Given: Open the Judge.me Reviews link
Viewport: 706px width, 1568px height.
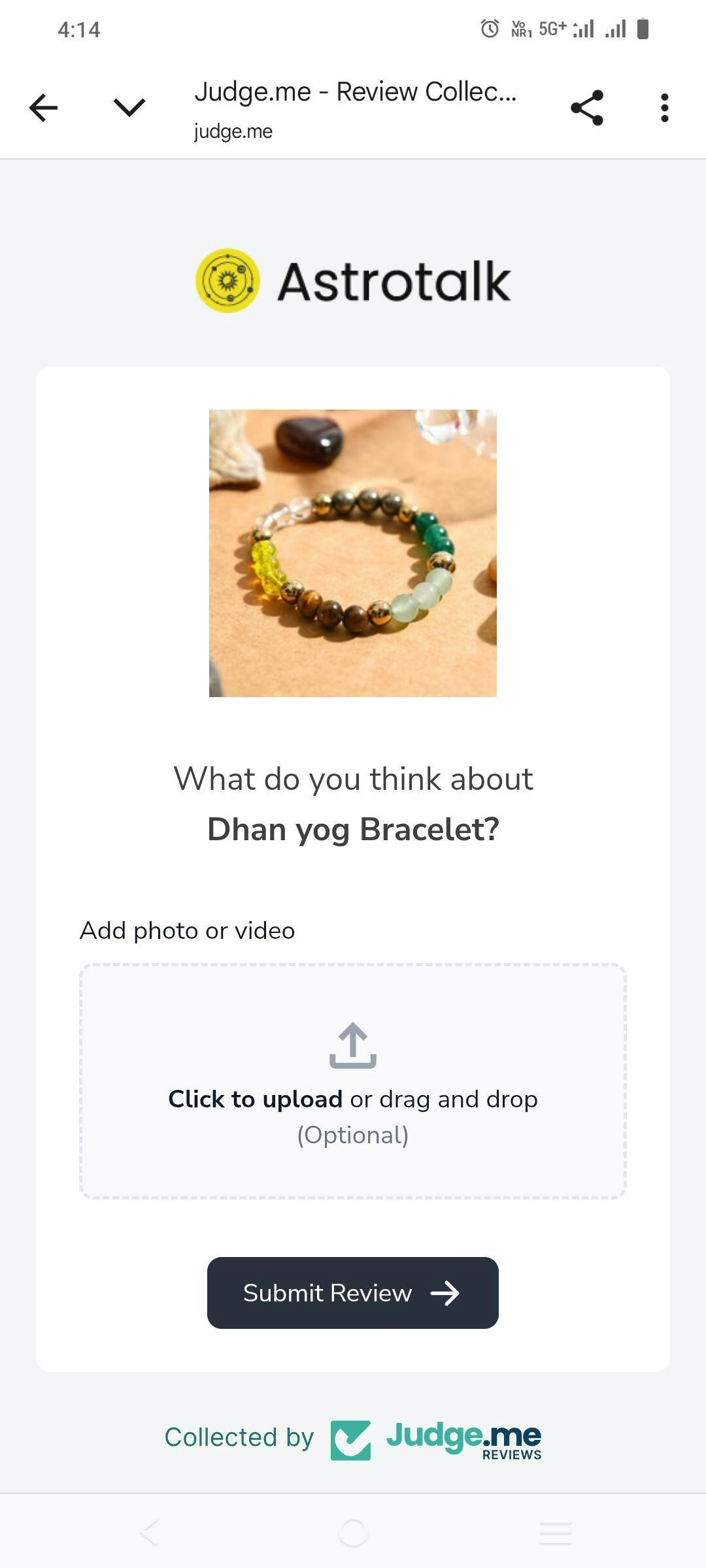Looking at the screenshot, I should [x=436, y=1440].
